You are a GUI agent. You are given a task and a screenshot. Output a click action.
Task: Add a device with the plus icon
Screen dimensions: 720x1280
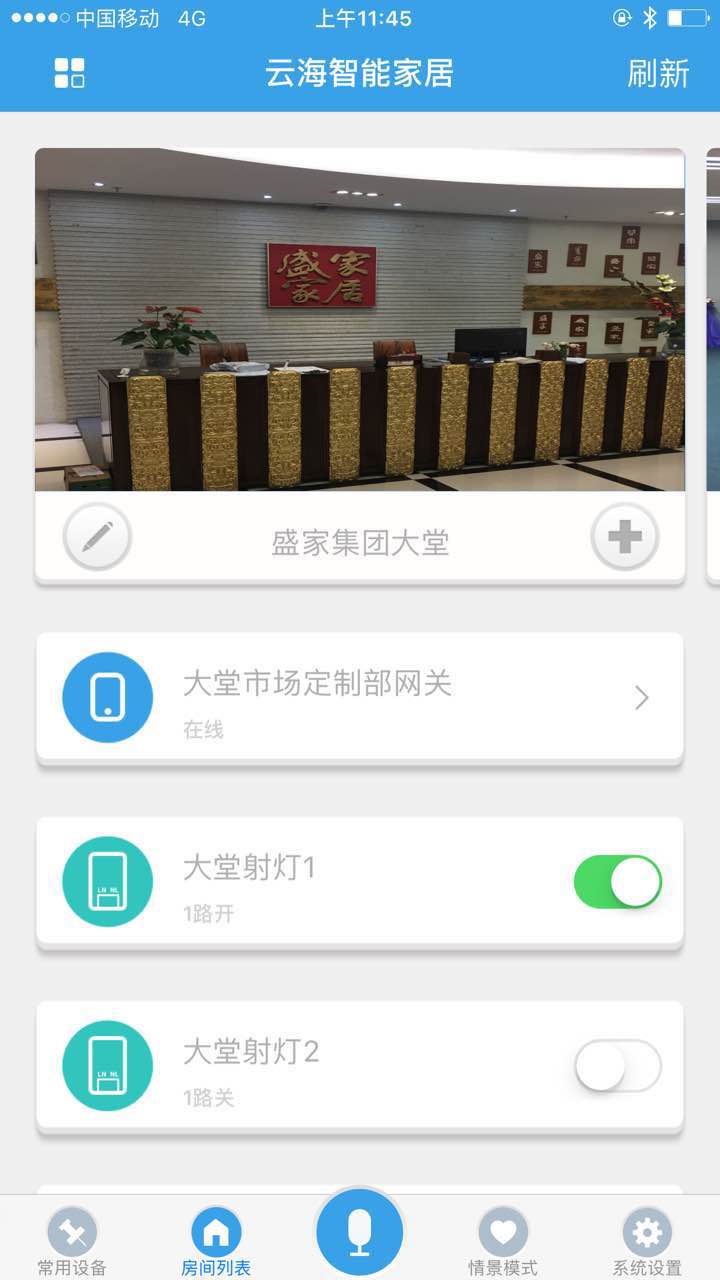[x=625, y=537]
